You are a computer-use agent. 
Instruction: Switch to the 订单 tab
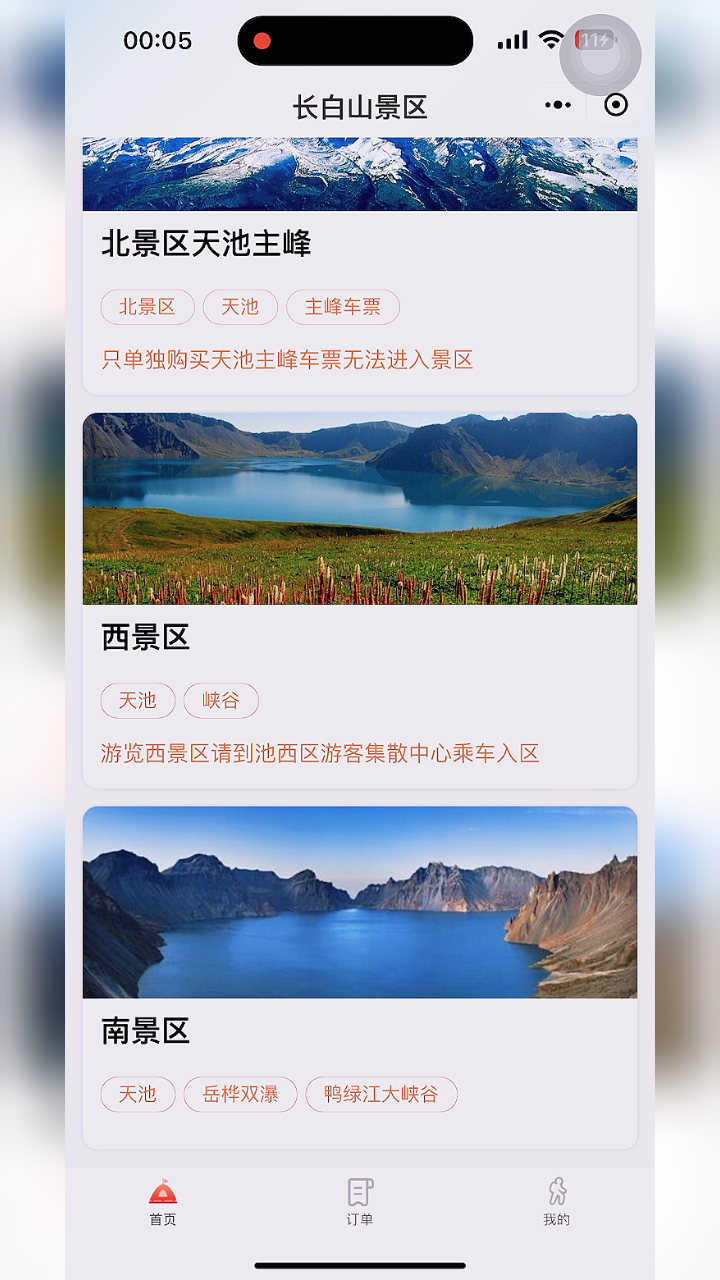pos(360,1205)
